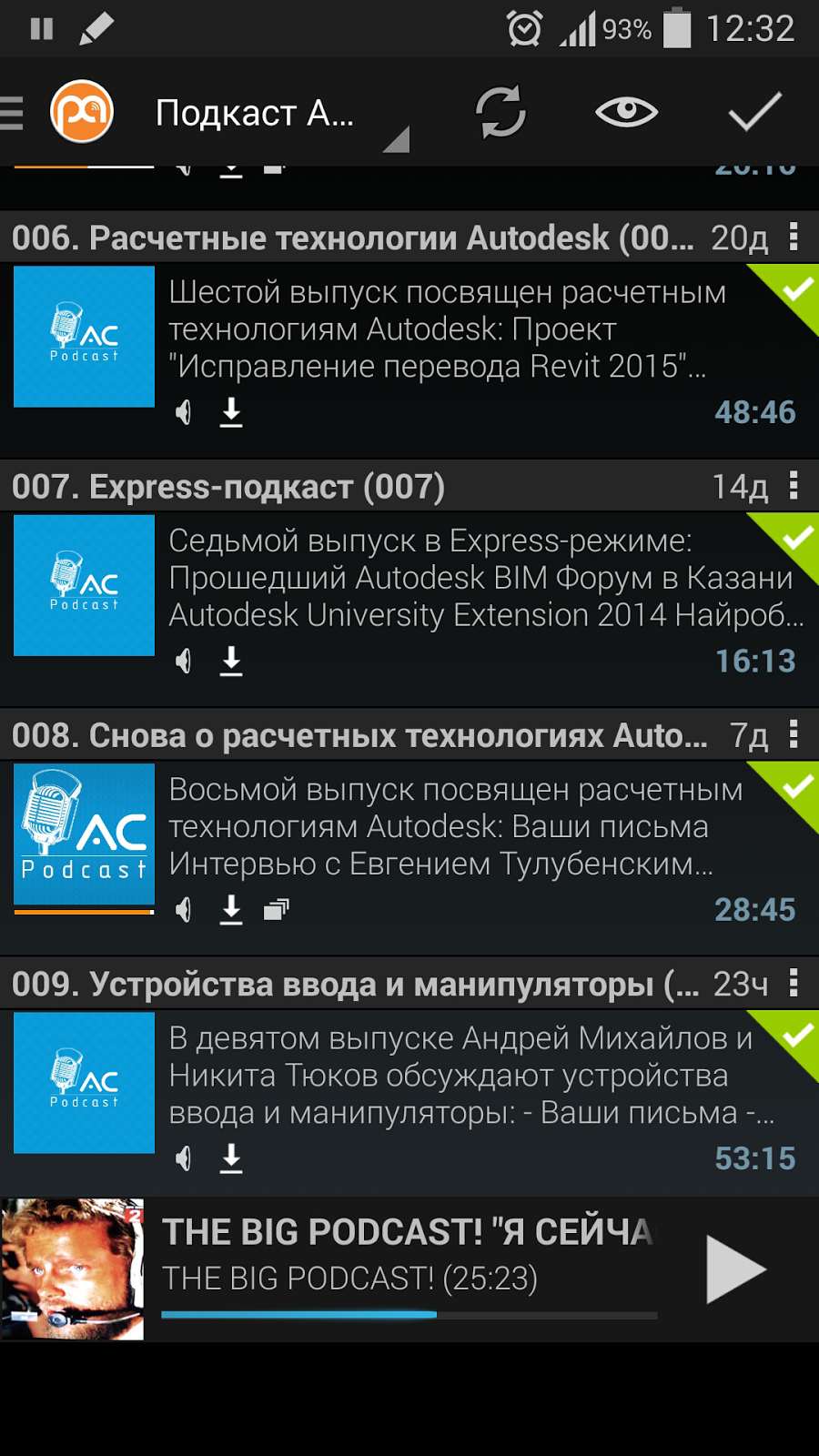Open the now playing THE BIG PODCAST bar
Image resolution: width=819 pixels, height=1456 pixels.
pyautogui.click(x=409, y=1256)
